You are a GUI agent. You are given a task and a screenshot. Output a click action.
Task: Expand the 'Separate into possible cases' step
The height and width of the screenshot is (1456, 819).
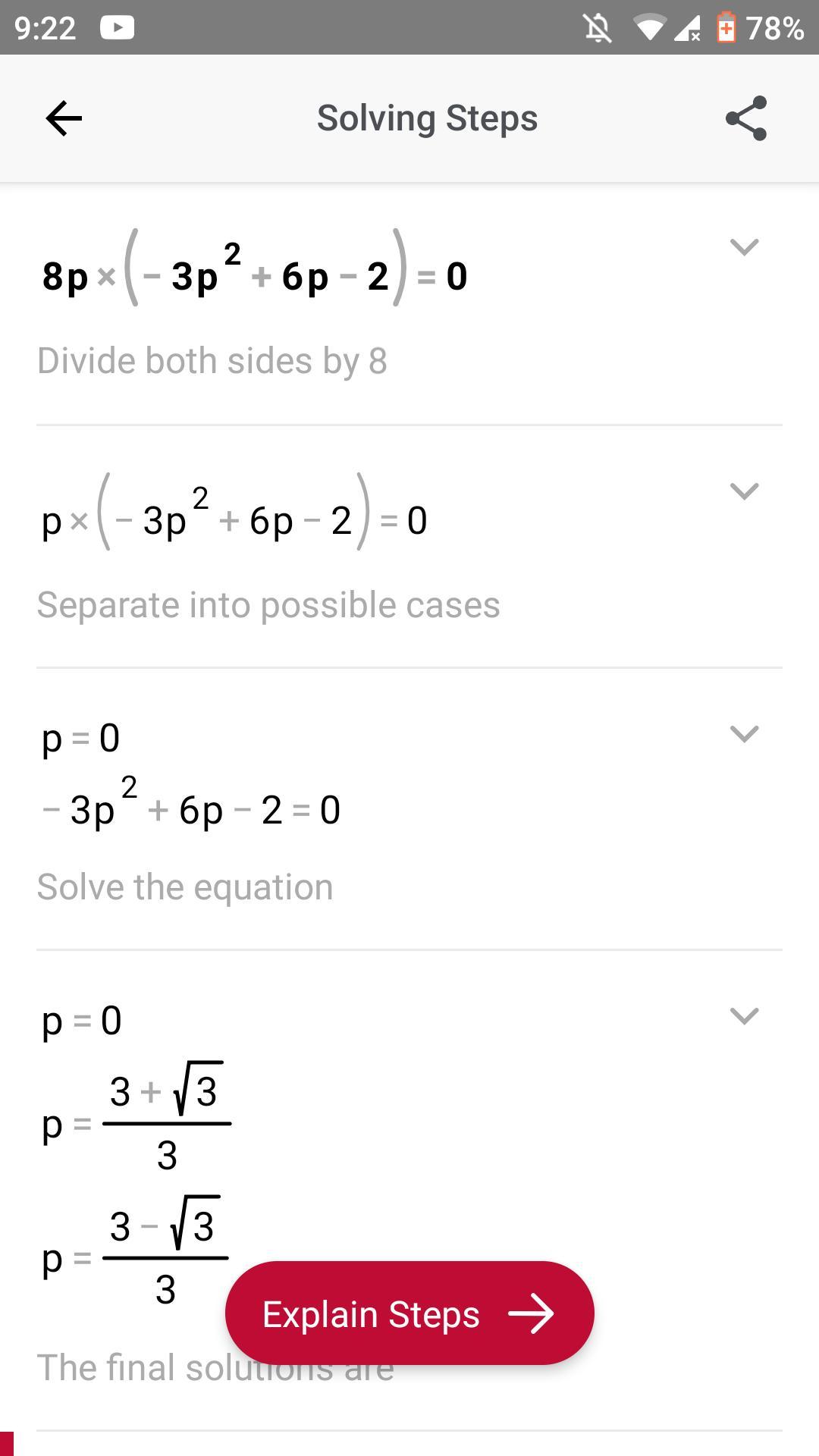744,491
